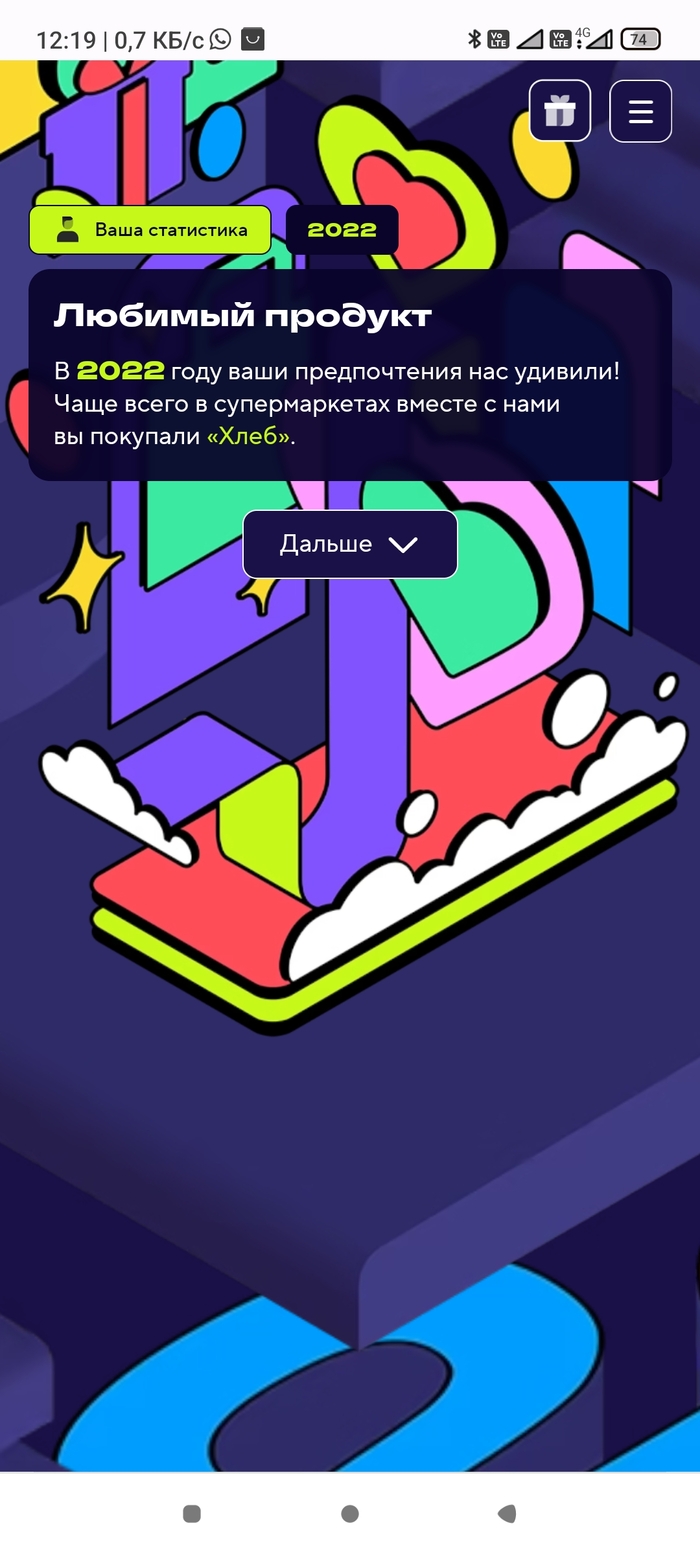This screenshot has height=1556, width=700.
Task: Tap the Ваша статистика button
Action: pyautogui.click(x=150, y=230)
